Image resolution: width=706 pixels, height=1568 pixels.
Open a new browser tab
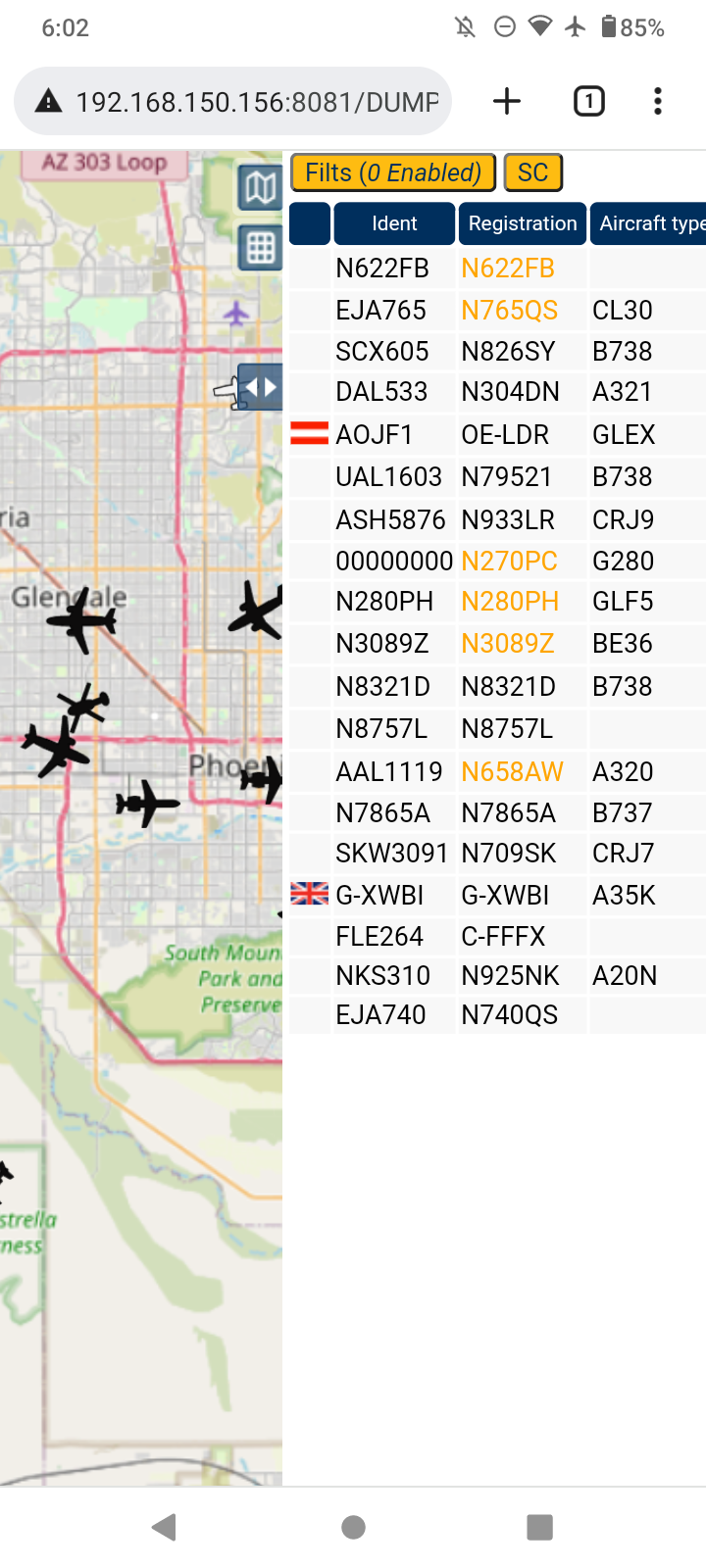tap(507, 101)
